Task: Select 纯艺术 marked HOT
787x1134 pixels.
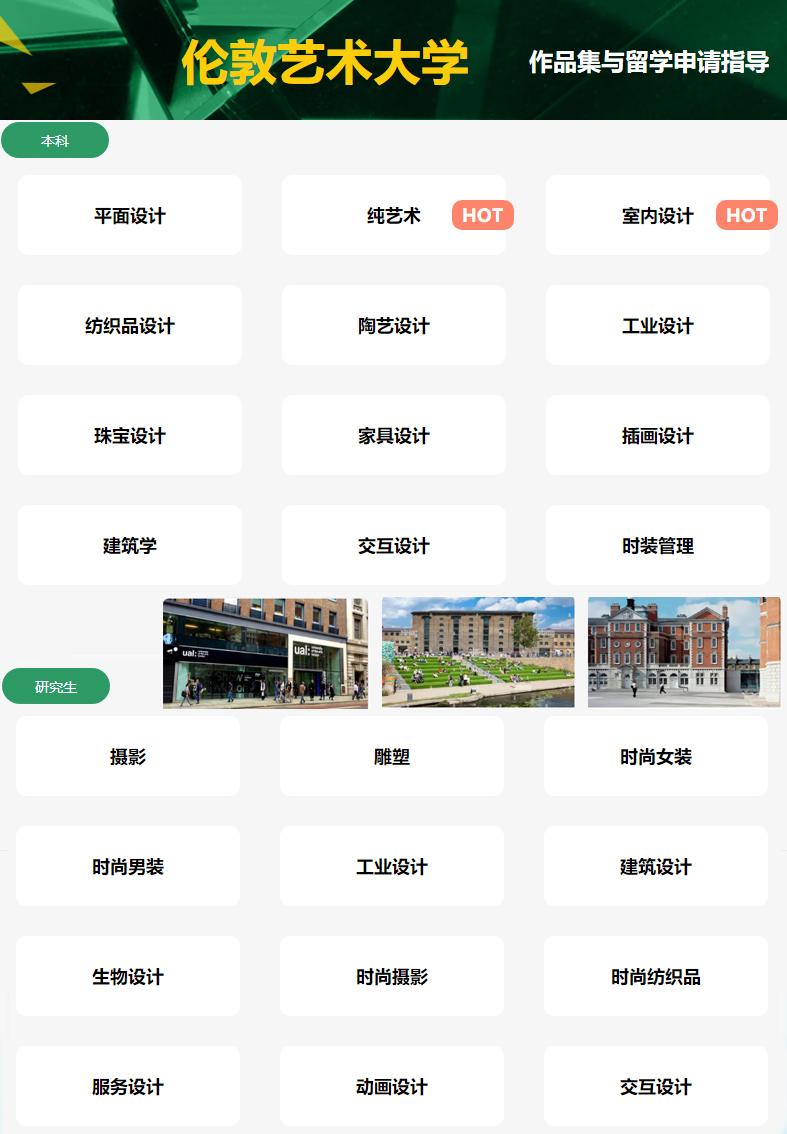Action: [x=394, y=216]
